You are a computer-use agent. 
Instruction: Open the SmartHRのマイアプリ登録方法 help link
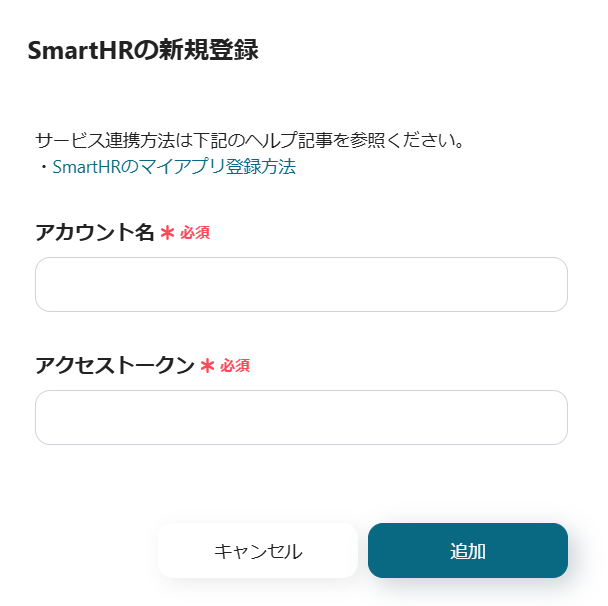(173, 167)
